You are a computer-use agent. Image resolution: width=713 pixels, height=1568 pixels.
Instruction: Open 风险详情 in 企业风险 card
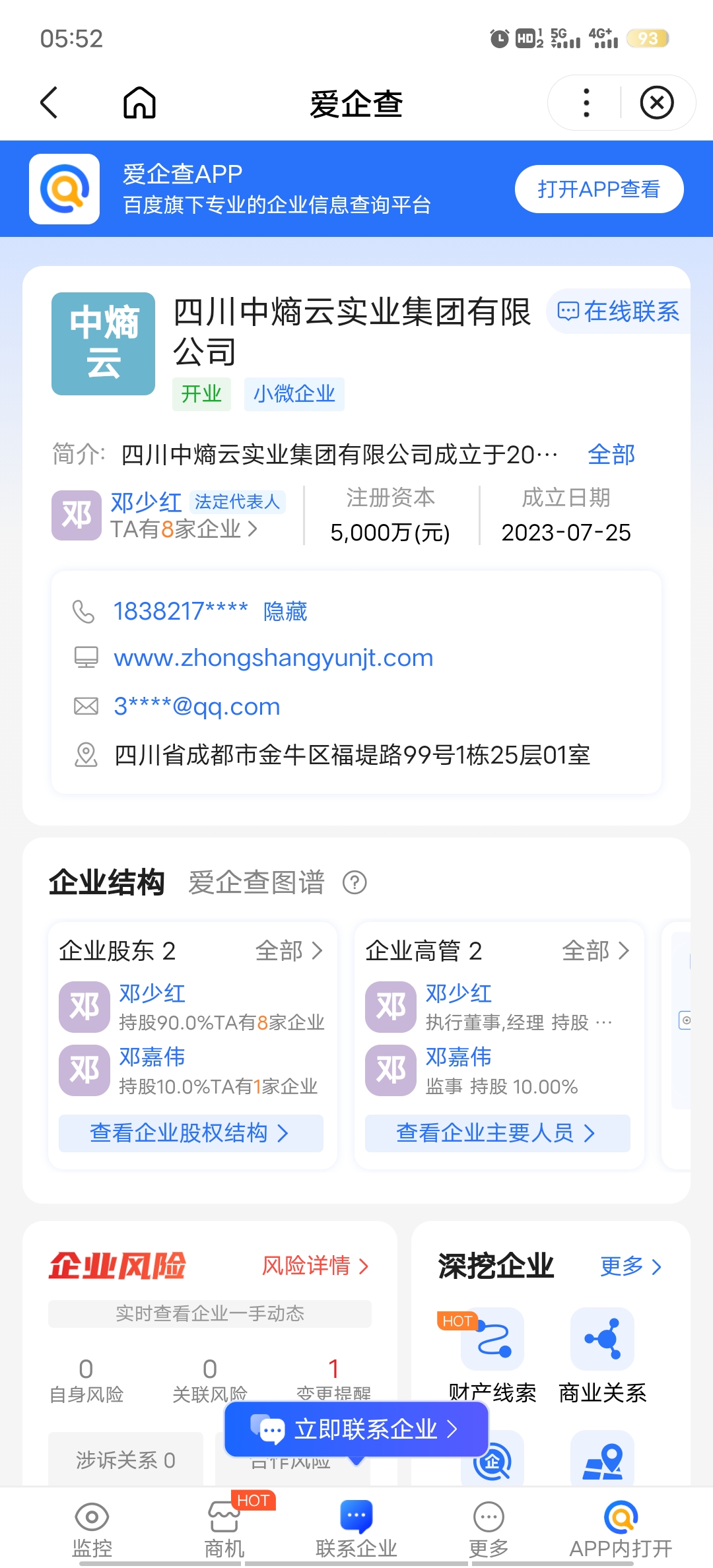click(316, 1266)
